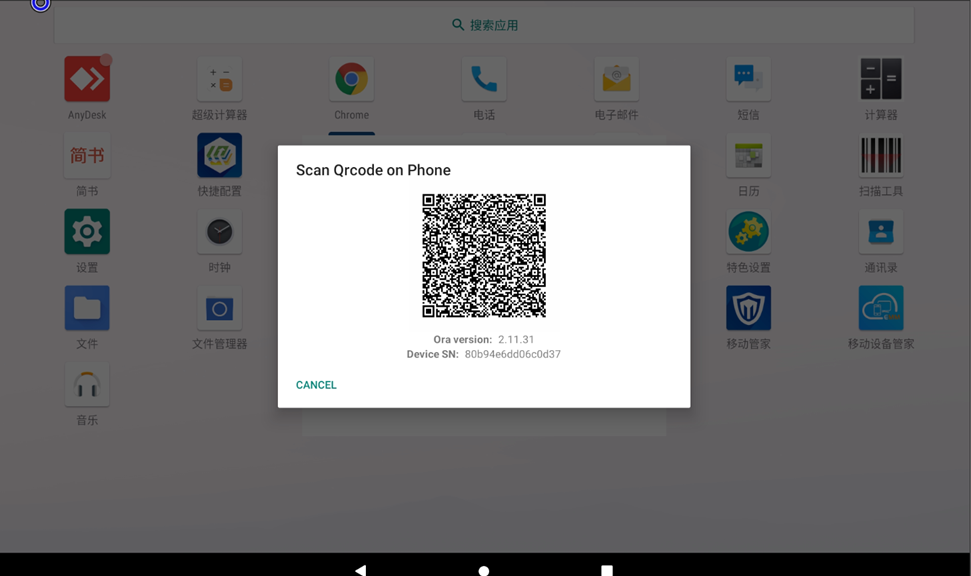The image size is (971, 576).
Task: Go back with the system back button
Action: click(x=361, y=570)
